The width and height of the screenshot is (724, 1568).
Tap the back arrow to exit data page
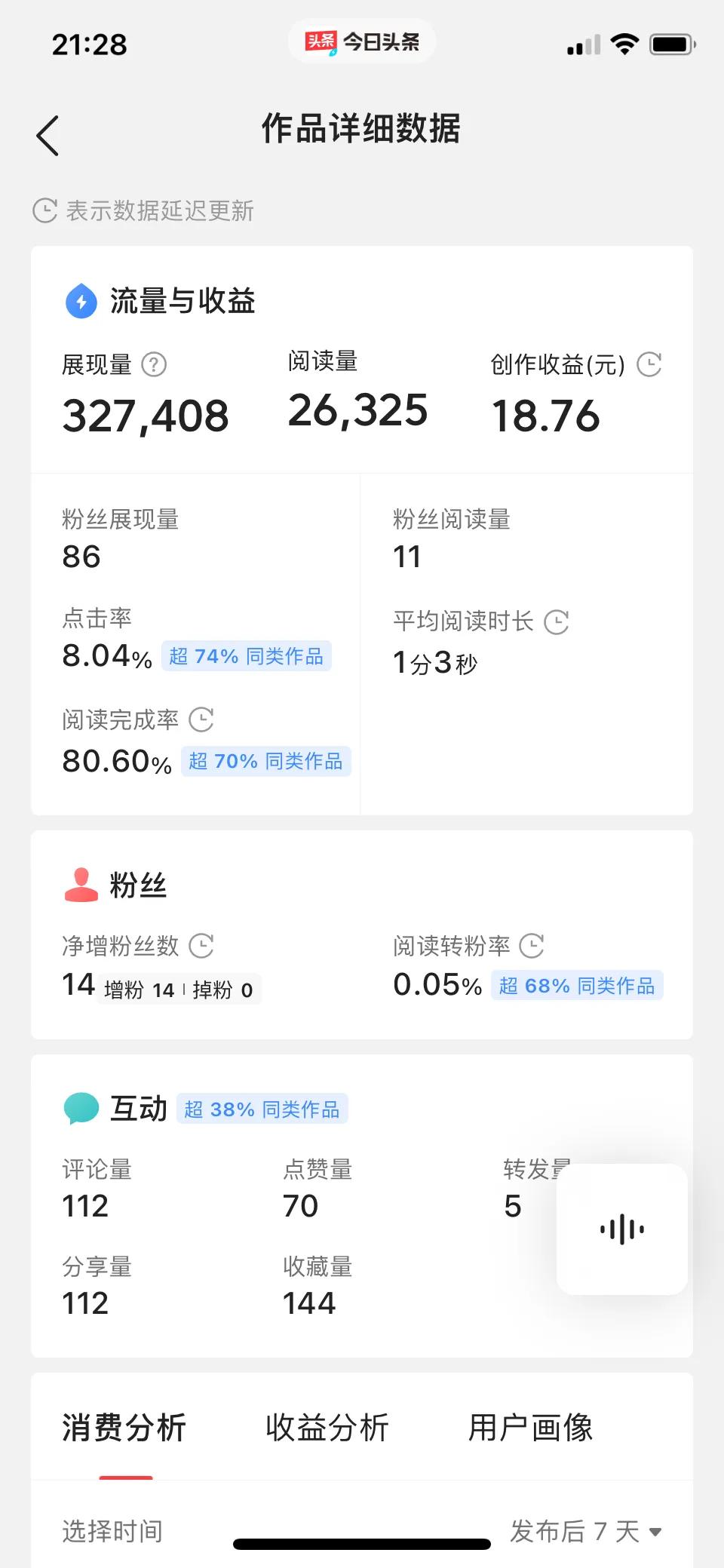[48, 134]
